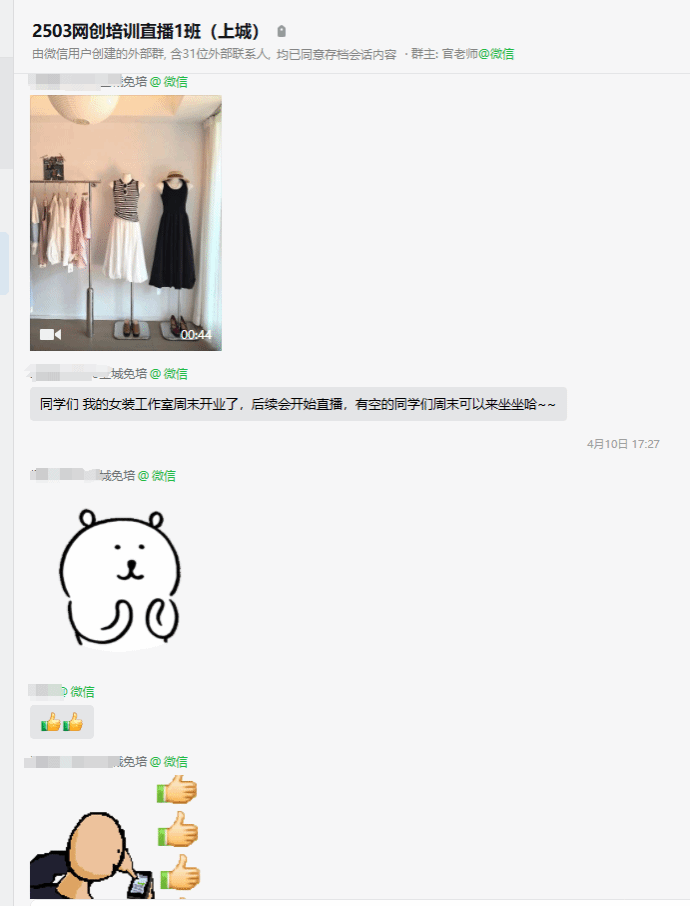Open the thumbs-up cartoon sticker
This screenshot has width=690, height=906.
[x=115, y=838]
